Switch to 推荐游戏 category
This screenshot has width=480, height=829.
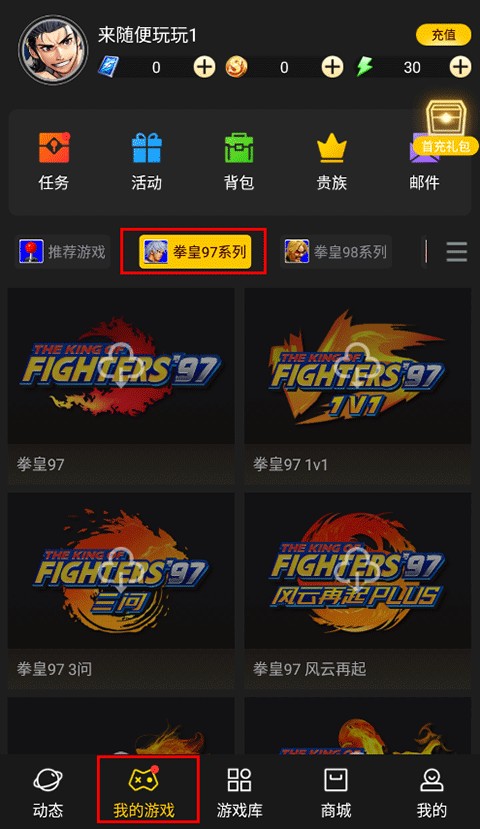[62, 252]
